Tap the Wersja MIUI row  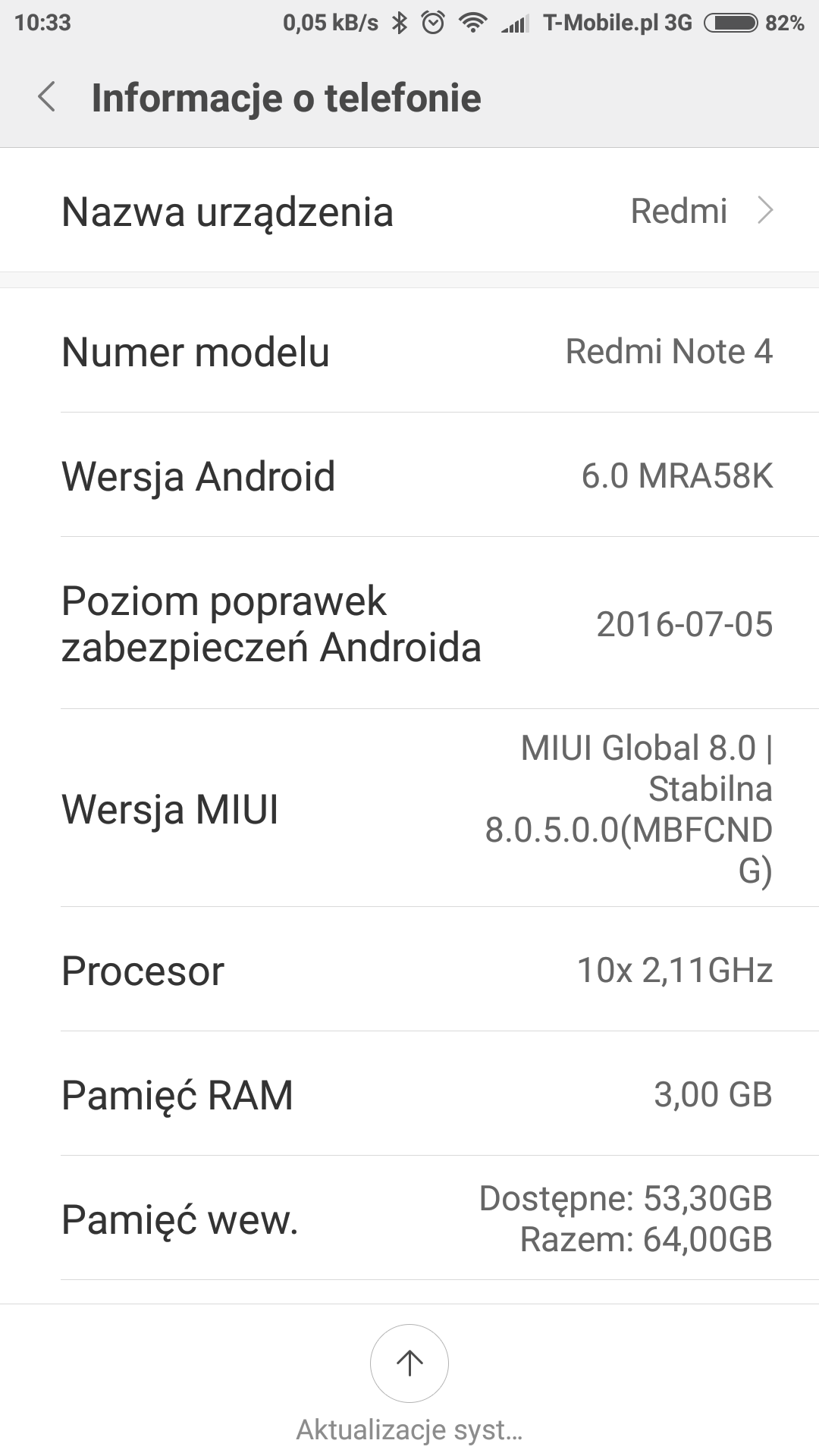pyautogui.click(x=409, y=808)
